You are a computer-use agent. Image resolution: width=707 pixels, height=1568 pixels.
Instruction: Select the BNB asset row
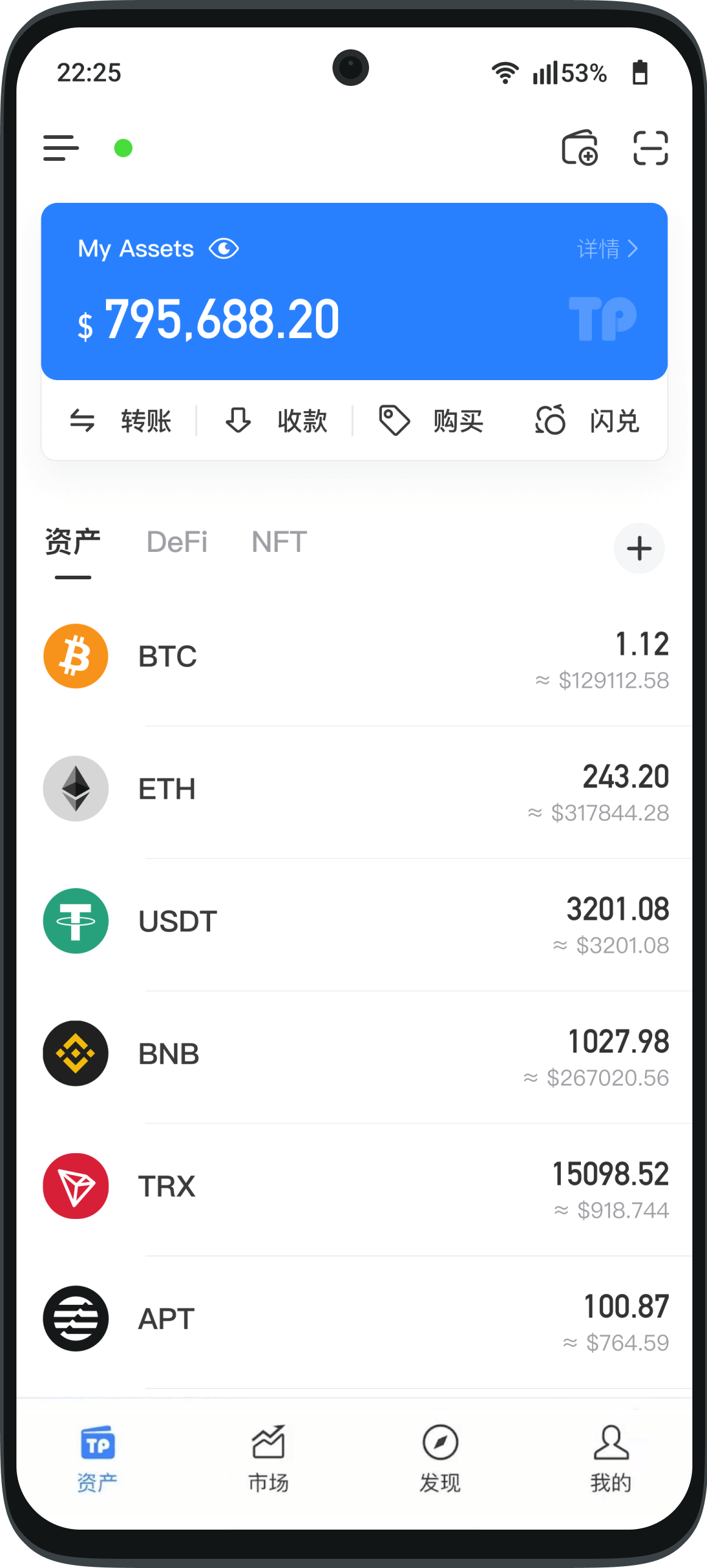click(x=356, y=1054)
